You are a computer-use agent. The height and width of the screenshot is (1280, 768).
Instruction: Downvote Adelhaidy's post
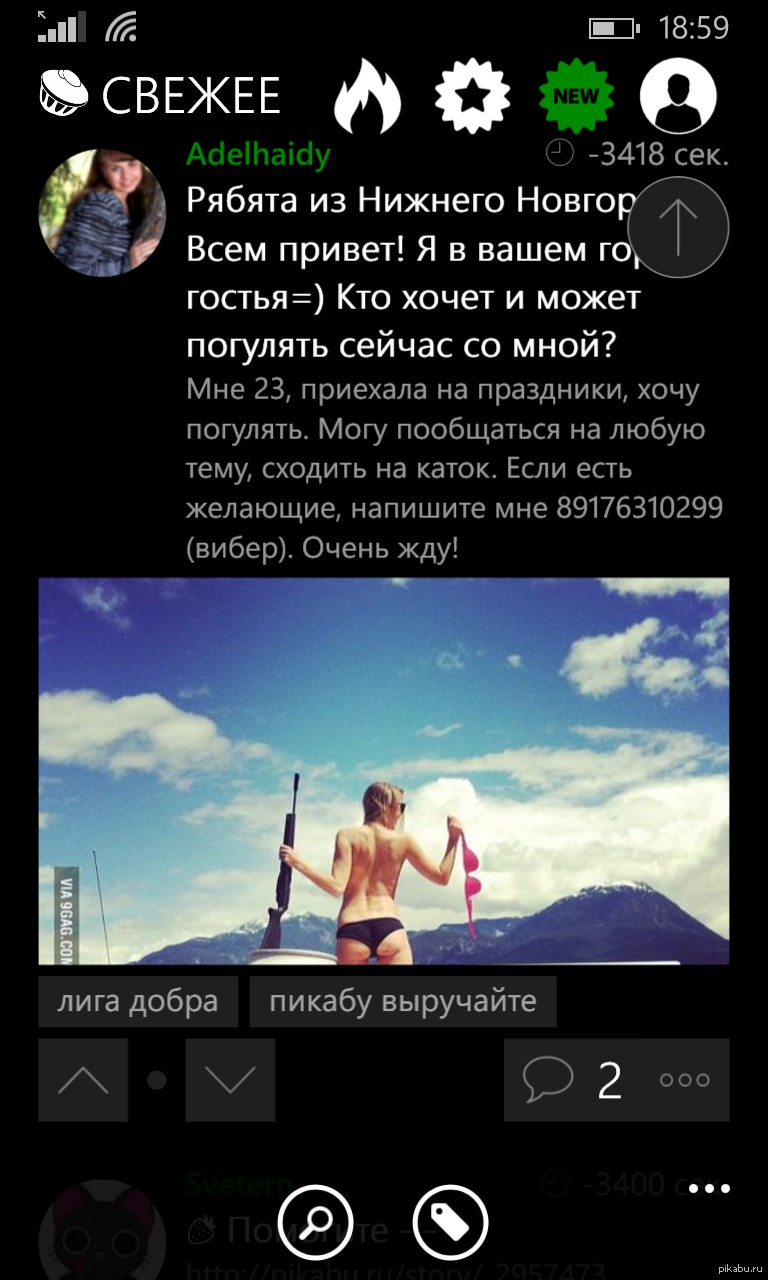point(230,1080)
